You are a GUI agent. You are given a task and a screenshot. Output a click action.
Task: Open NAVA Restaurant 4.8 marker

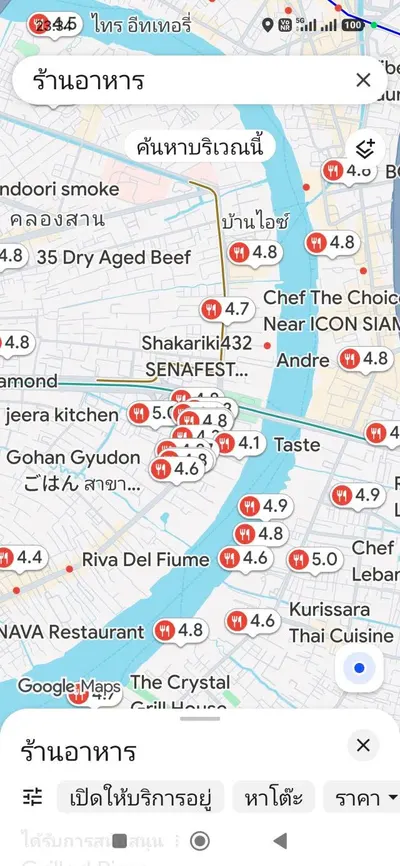180,631
